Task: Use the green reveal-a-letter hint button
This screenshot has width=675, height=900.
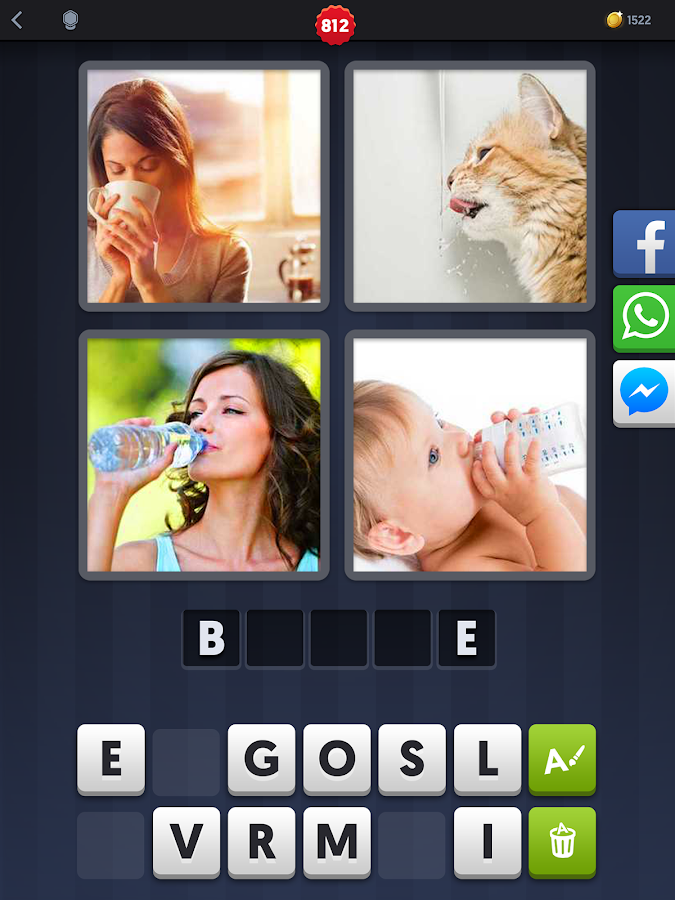Action: pos(562,760)
